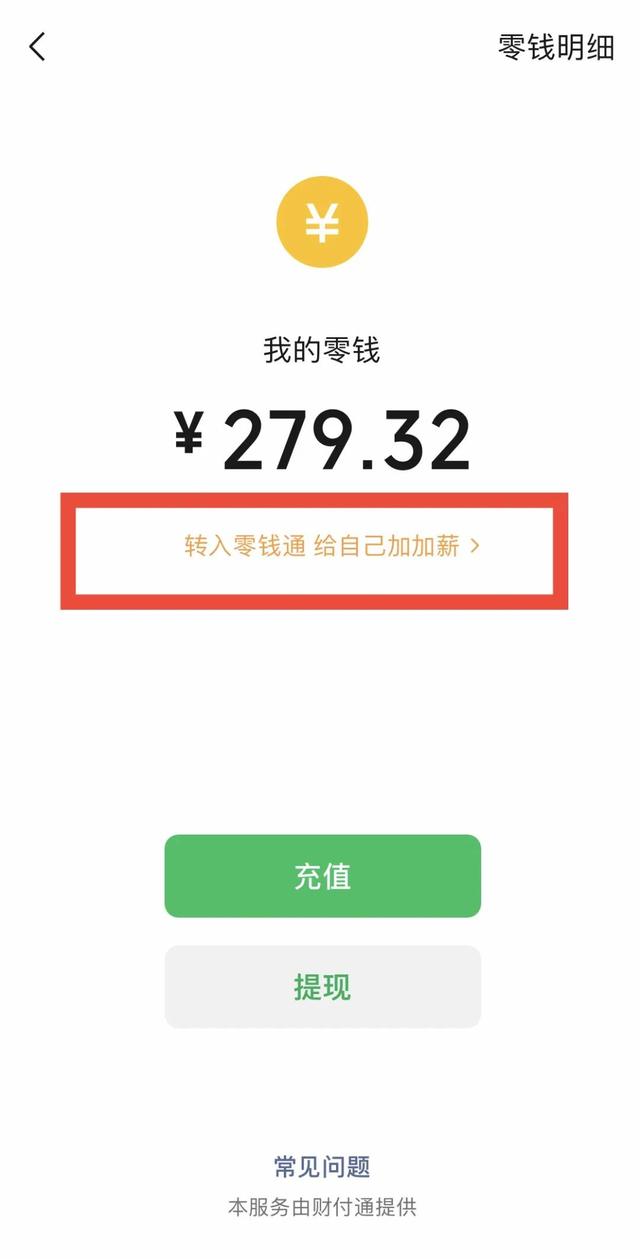Viewport: 640px width, 1259px height.
Task: Tap the green 充值 button
Action: coord(322,876)
